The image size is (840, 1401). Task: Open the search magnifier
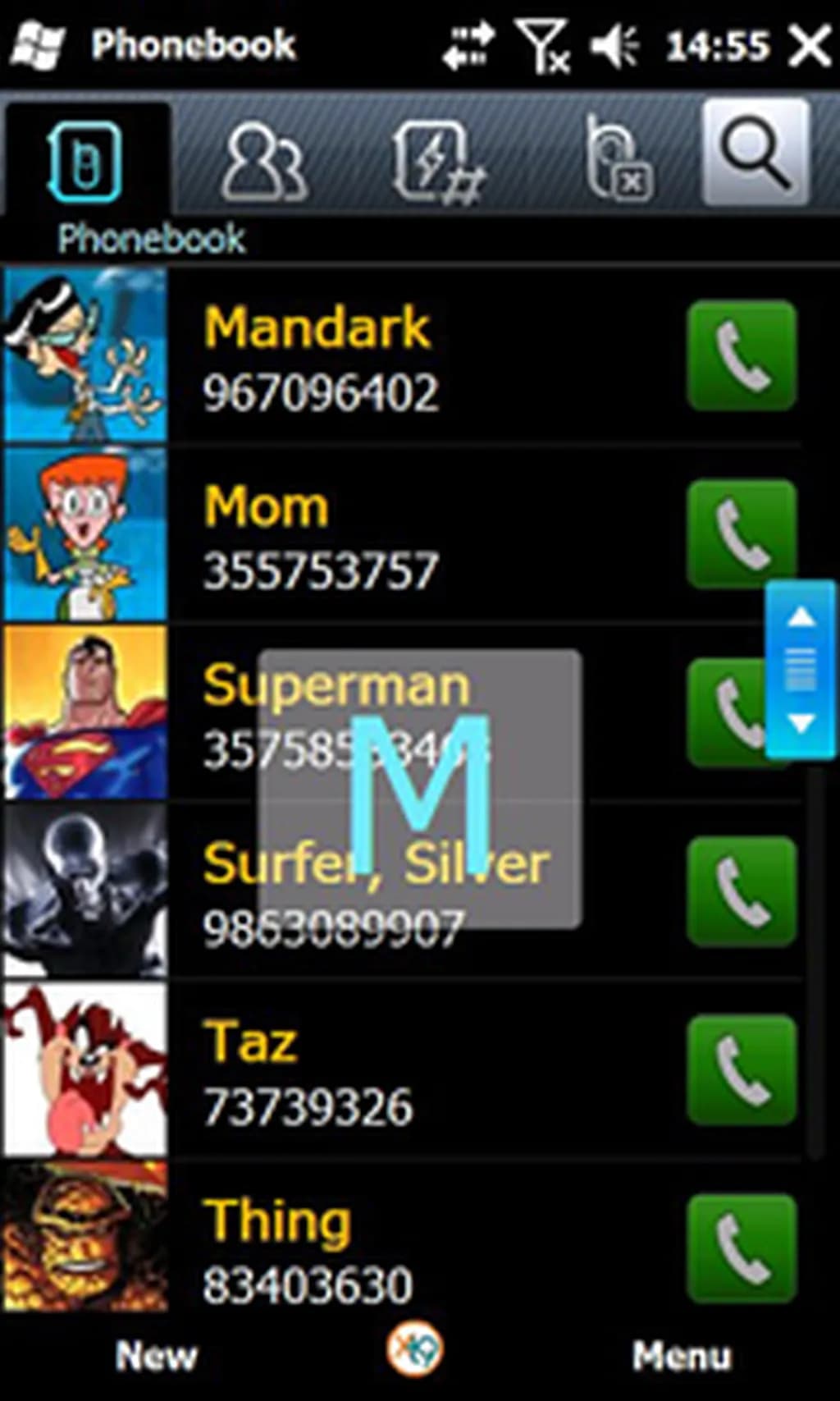756,153
